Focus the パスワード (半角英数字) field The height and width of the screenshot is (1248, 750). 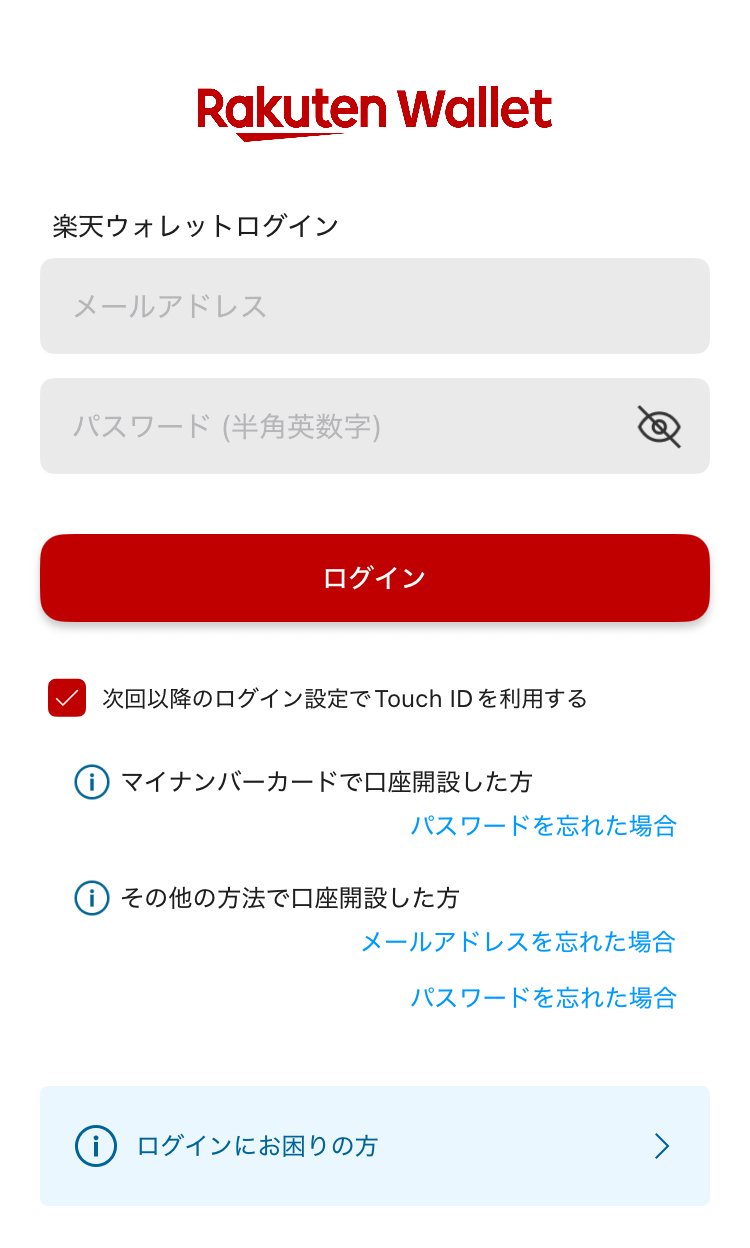[x=330, y=427]
